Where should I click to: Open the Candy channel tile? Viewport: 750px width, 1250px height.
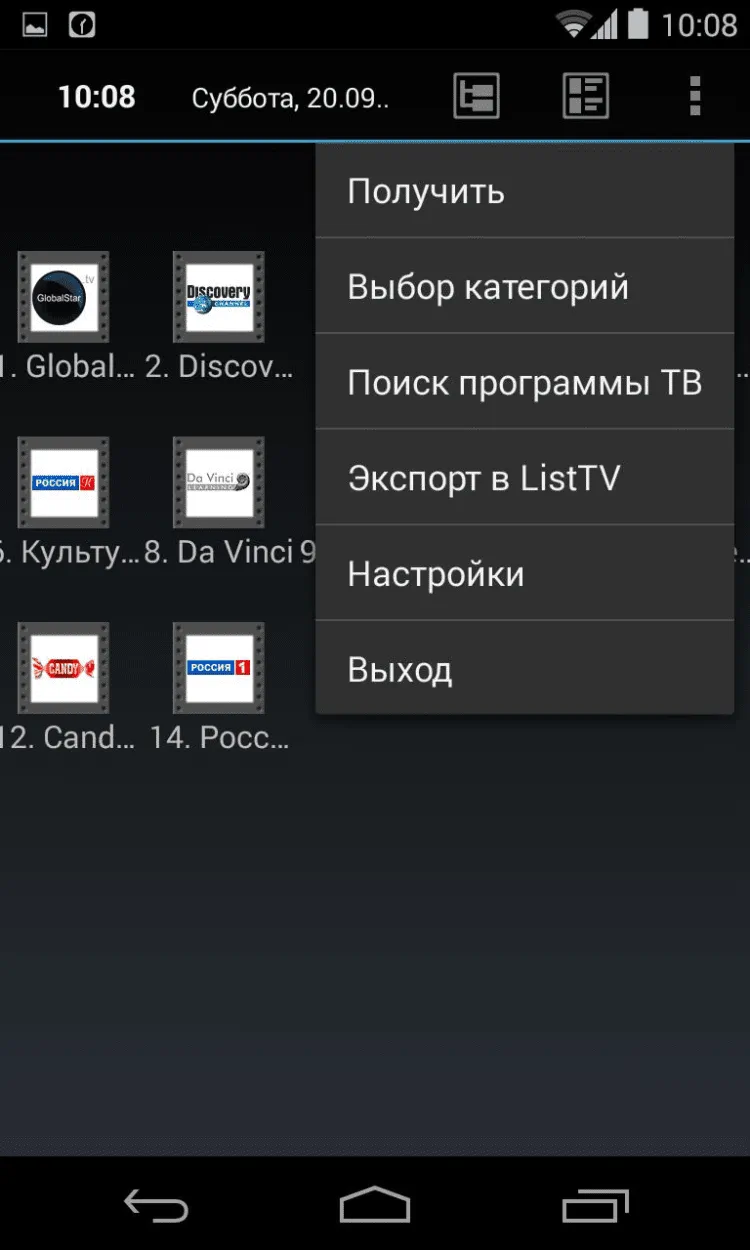pos(64,668)
